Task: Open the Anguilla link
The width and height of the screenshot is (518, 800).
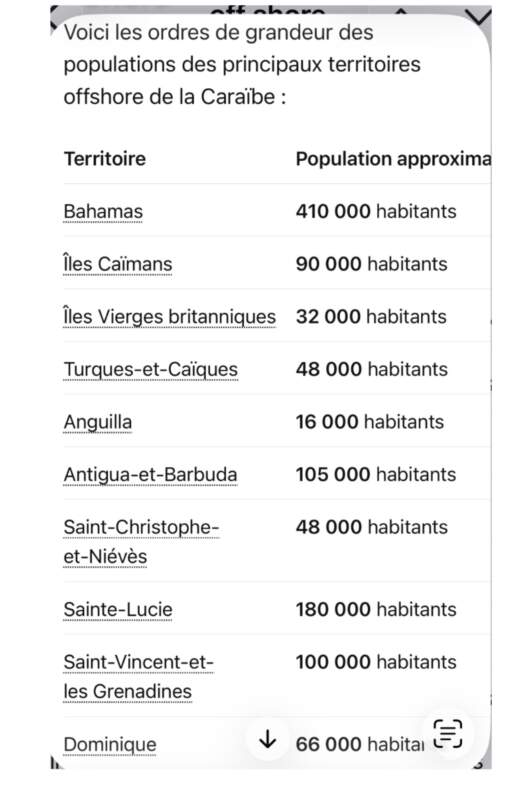Action: tap(97, 422)
